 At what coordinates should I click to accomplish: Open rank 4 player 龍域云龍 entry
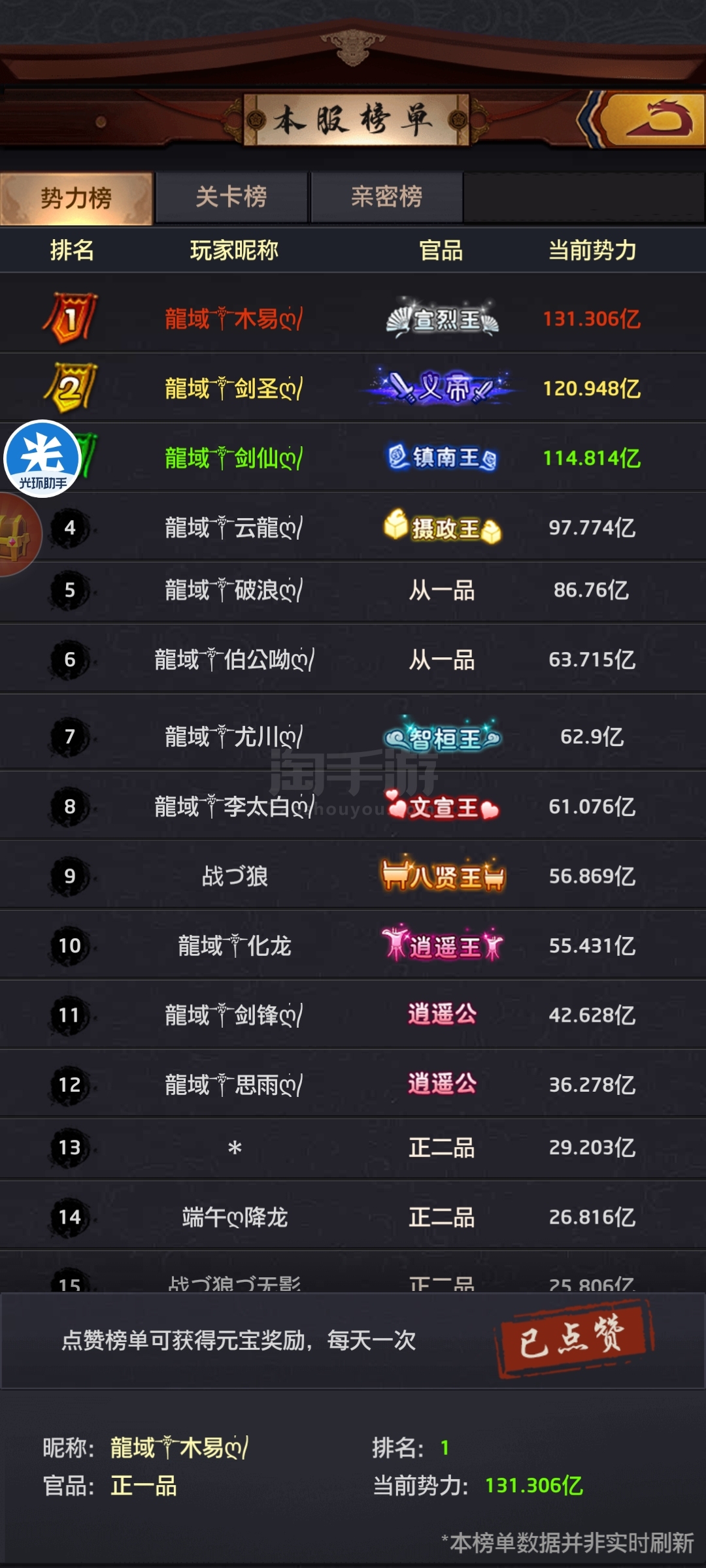pos(233,527)
